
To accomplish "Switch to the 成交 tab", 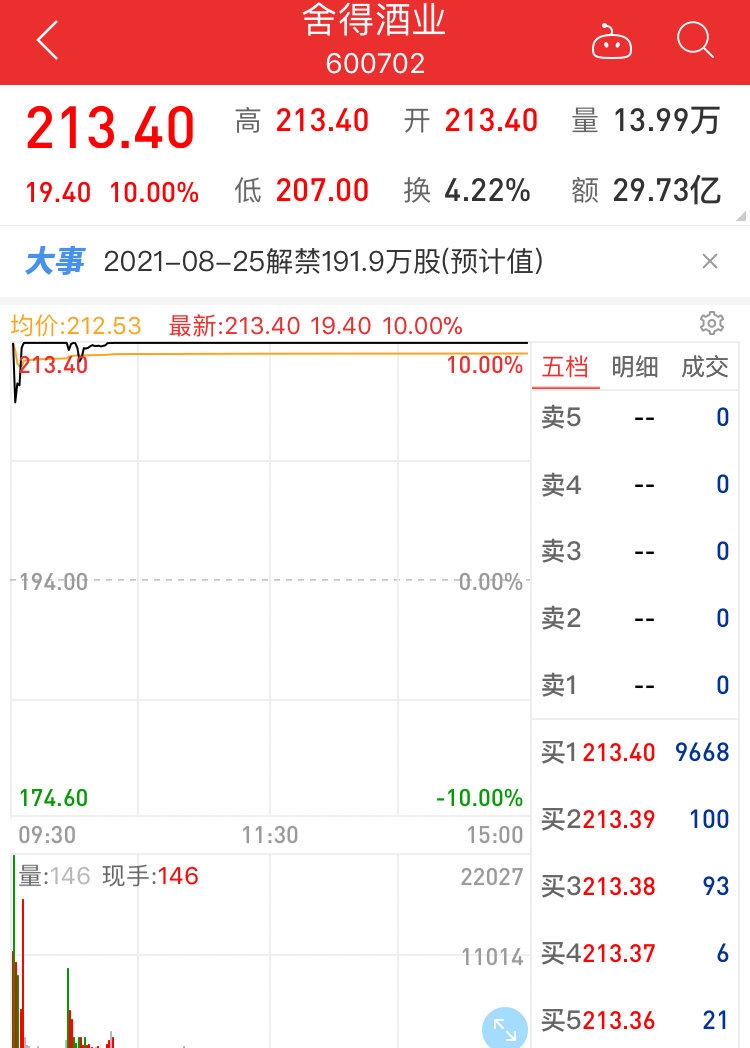I will click(x=704, y=366).
